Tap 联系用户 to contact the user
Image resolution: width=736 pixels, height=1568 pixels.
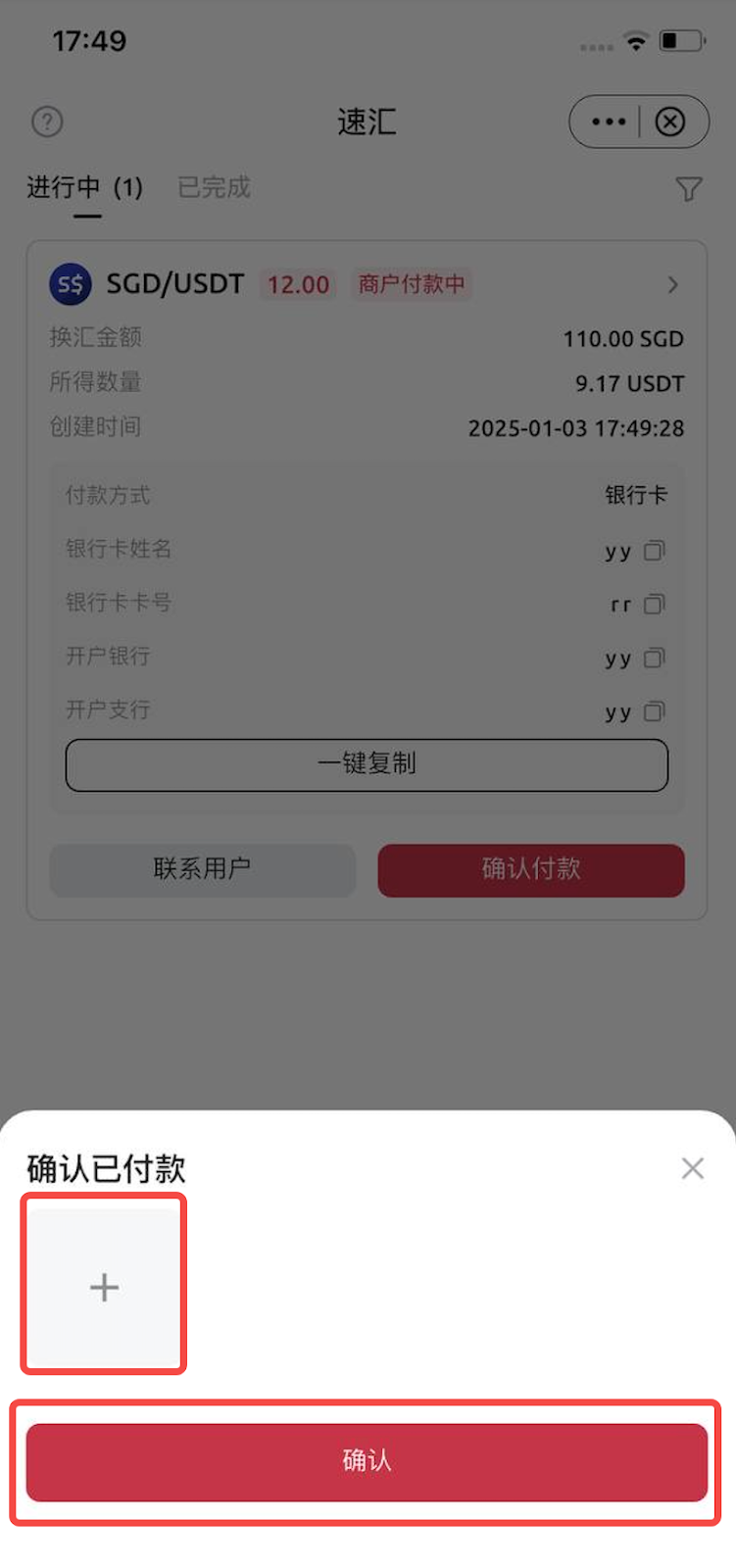(202, 869)
